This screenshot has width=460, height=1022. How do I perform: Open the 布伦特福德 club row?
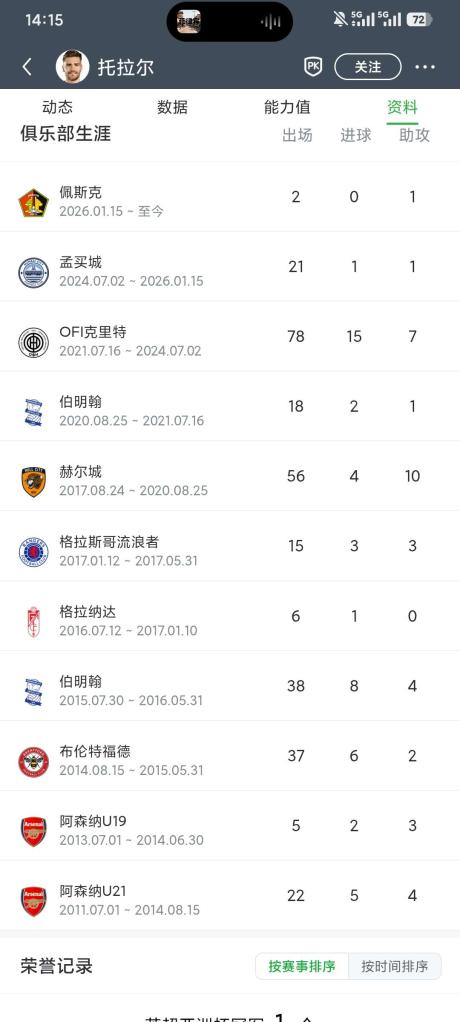[x=230, y=756]
